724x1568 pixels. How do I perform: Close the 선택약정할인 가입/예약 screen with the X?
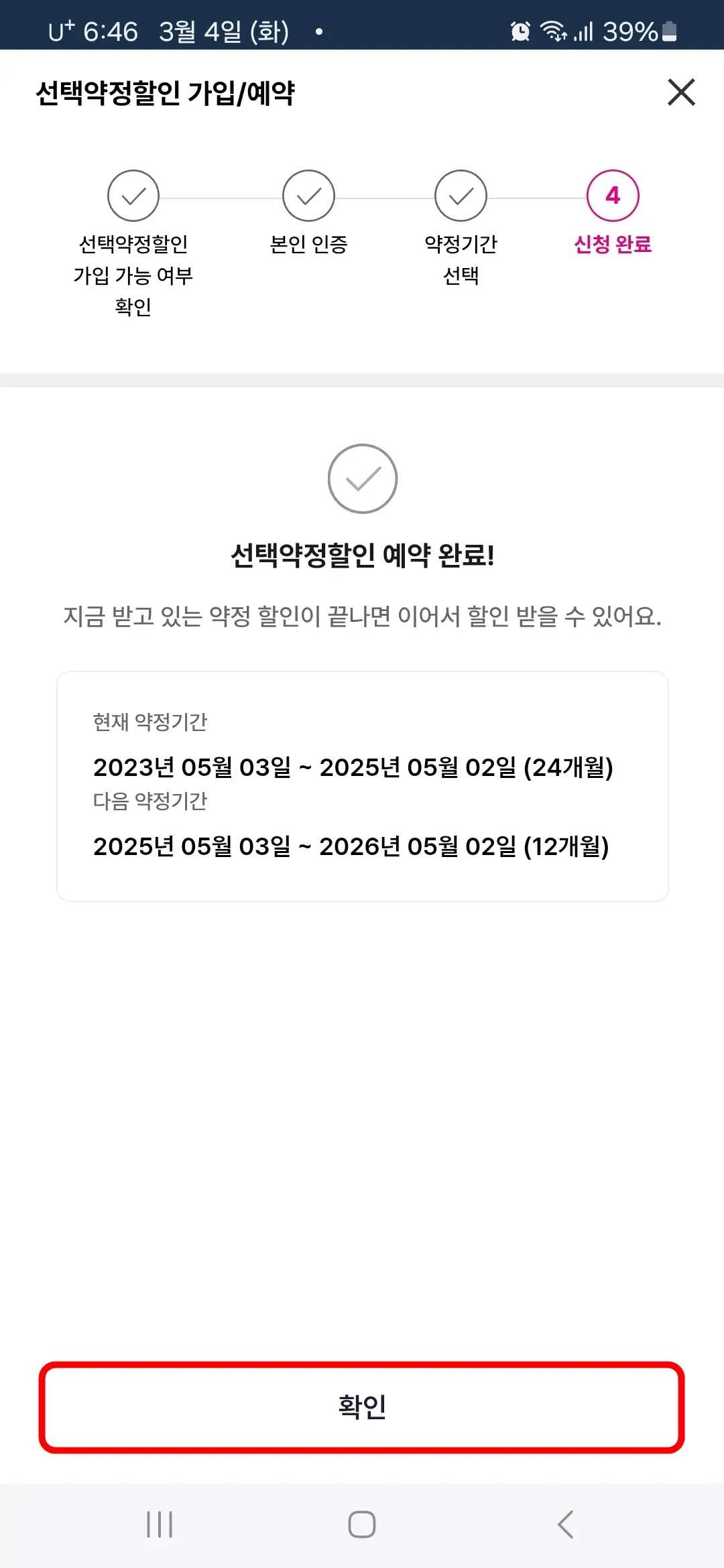pos(682,92)
